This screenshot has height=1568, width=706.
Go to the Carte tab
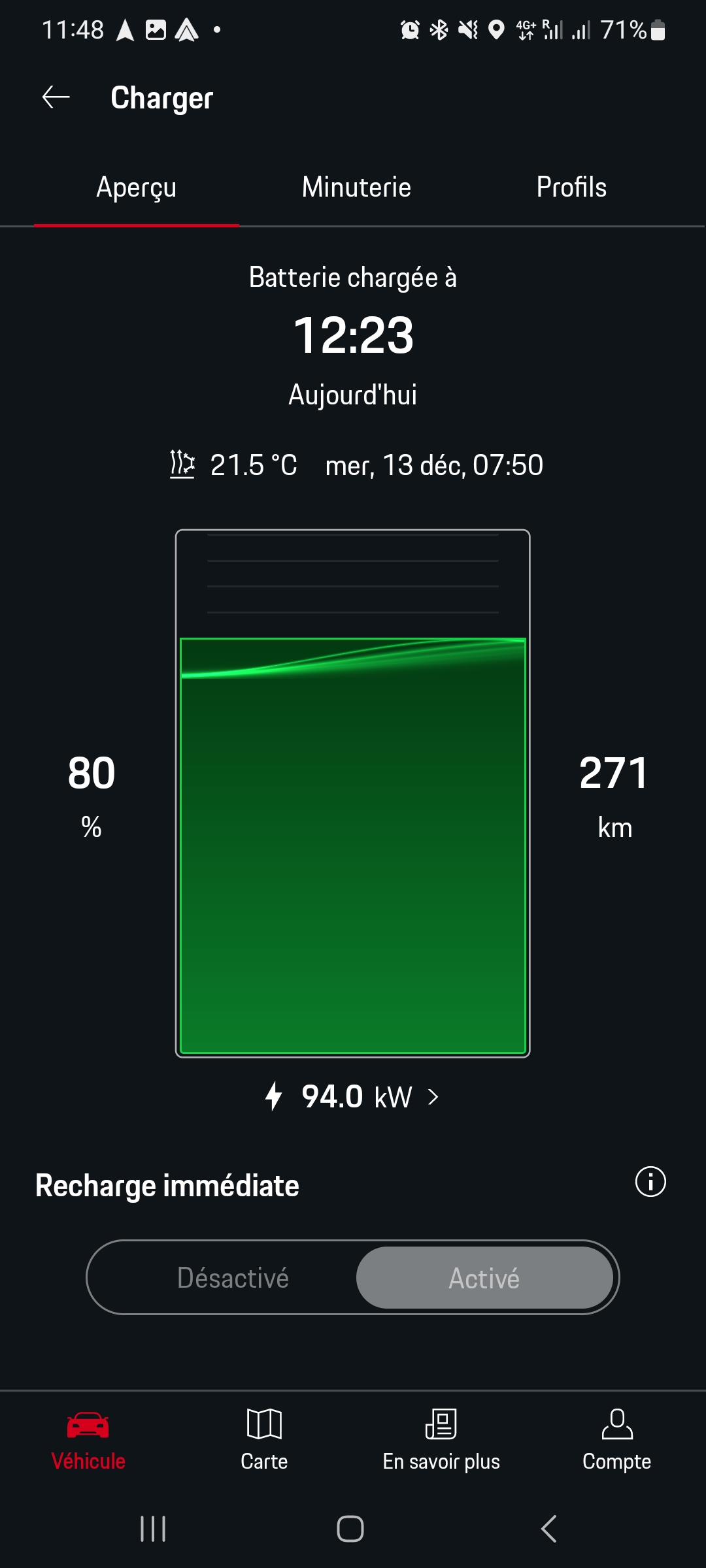264,1441
